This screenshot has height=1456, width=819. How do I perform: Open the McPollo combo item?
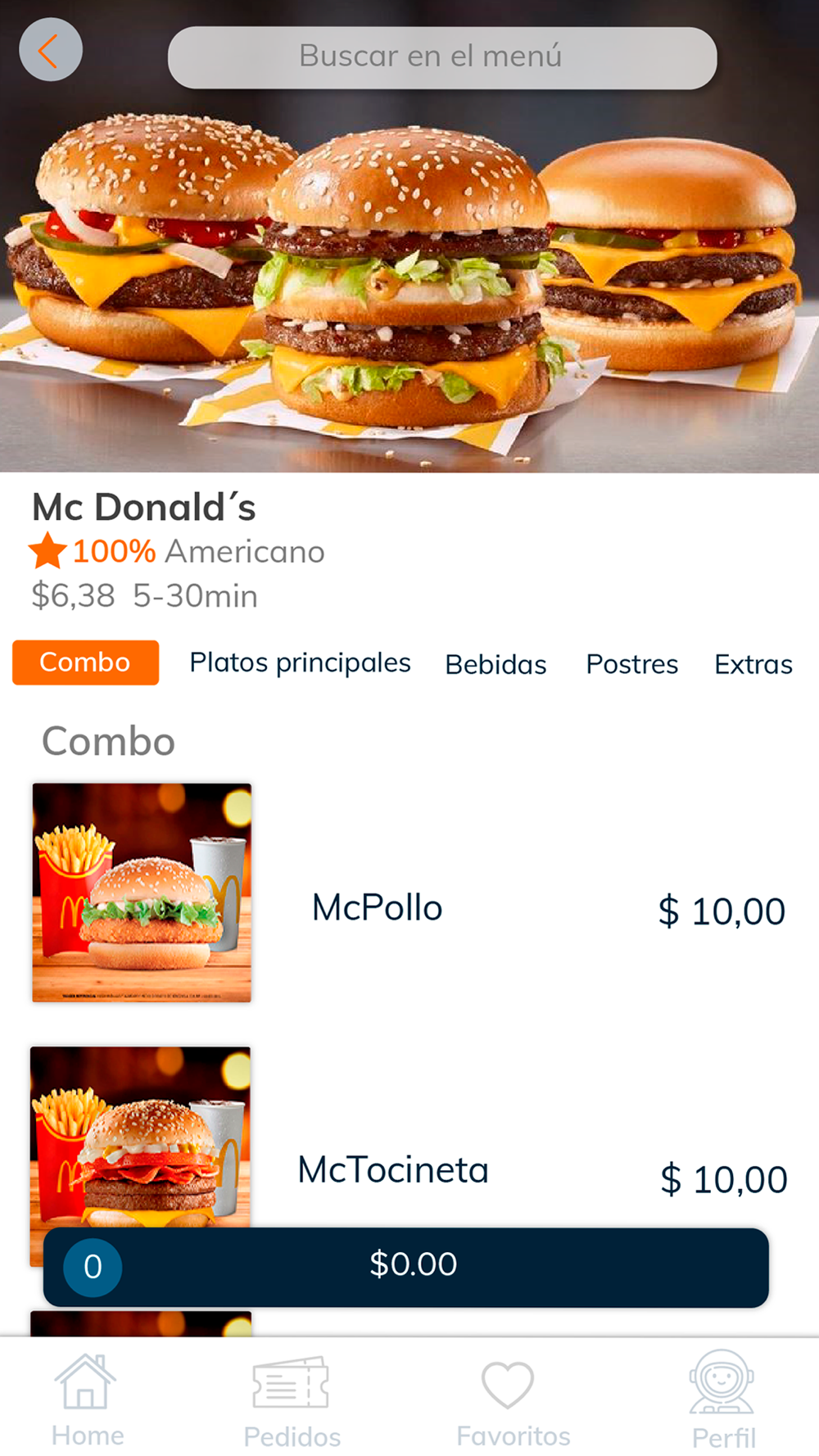click(377, 907)
